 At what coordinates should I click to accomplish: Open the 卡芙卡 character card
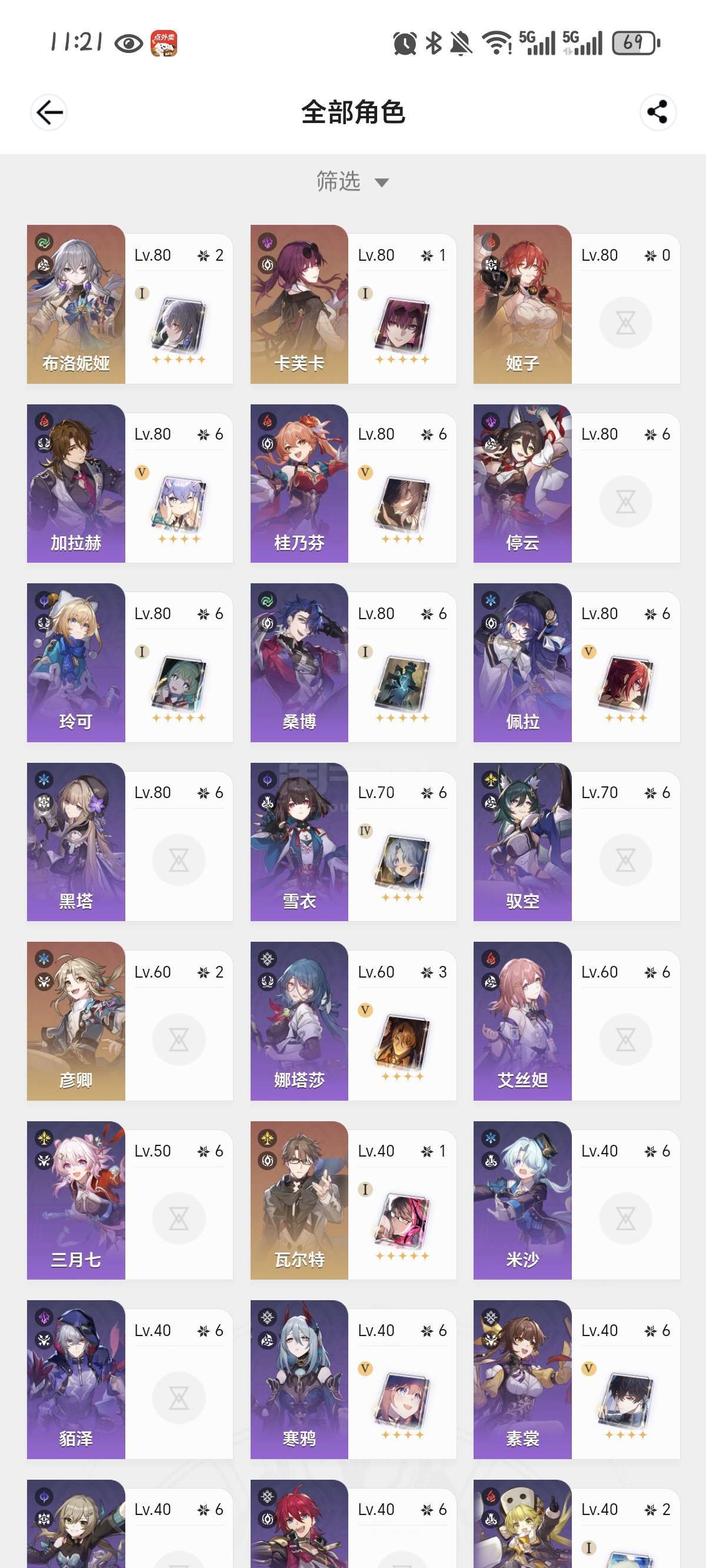pyautogui.click(x=353, y=304)
